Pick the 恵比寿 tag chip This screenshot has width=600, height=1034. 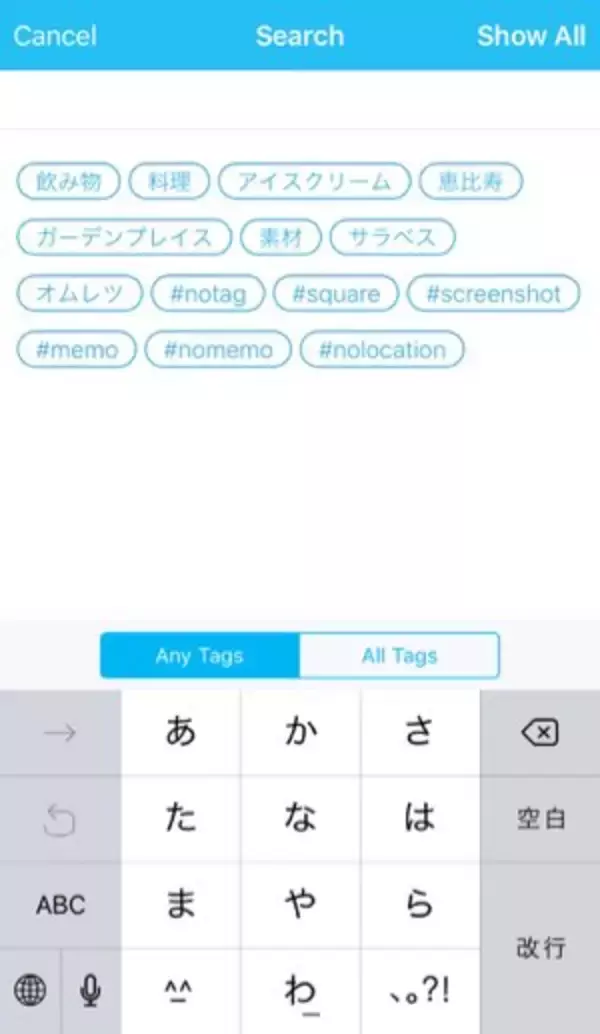(470, 182)
